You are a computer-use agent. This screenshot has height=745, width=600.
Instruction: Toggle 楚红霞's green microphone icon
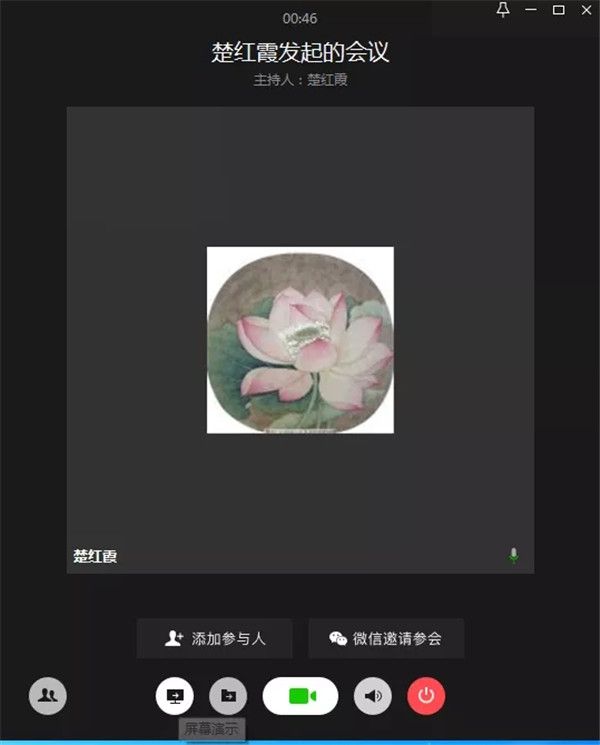point(514,556)
